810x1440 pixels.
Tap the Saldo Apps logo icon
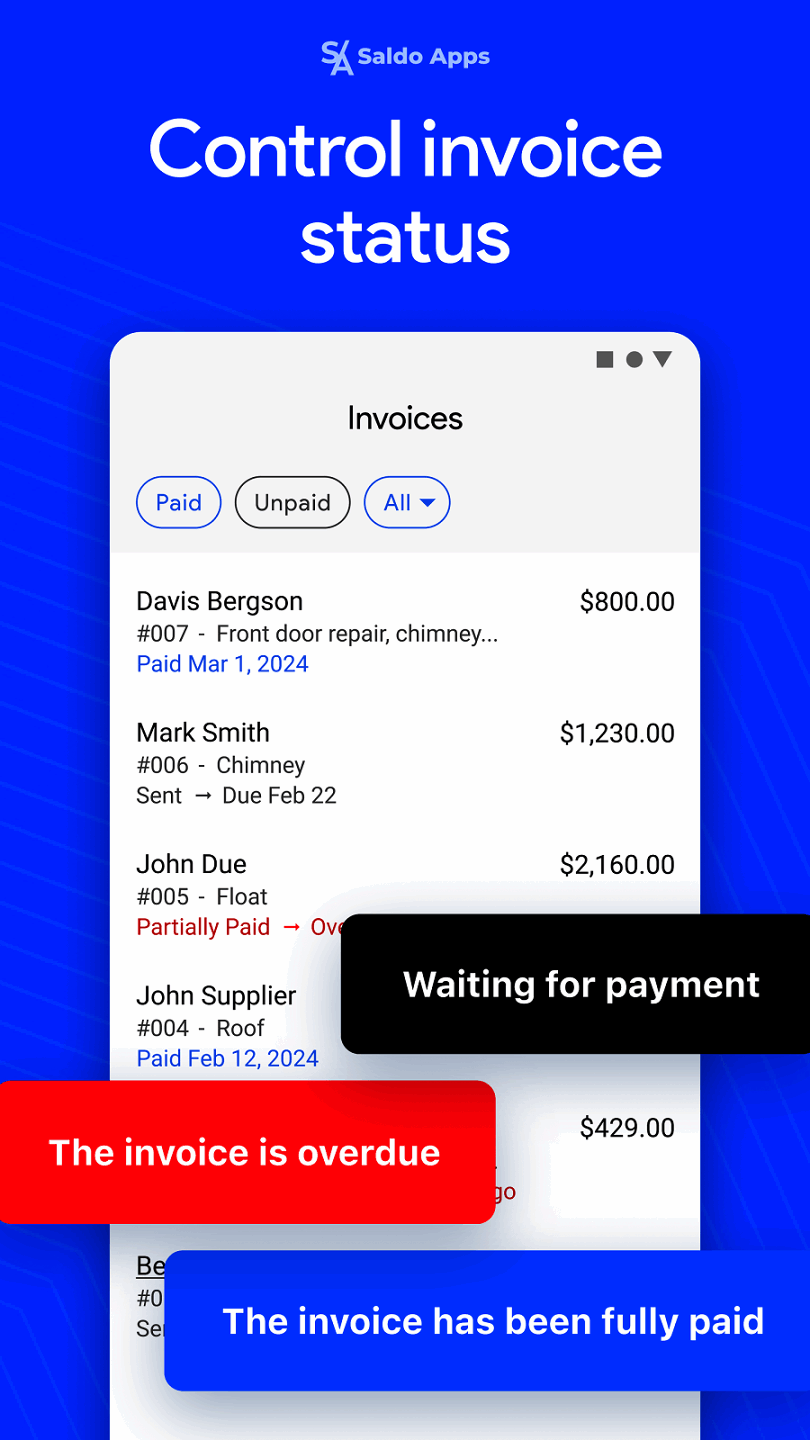click(x=336, y=57)
